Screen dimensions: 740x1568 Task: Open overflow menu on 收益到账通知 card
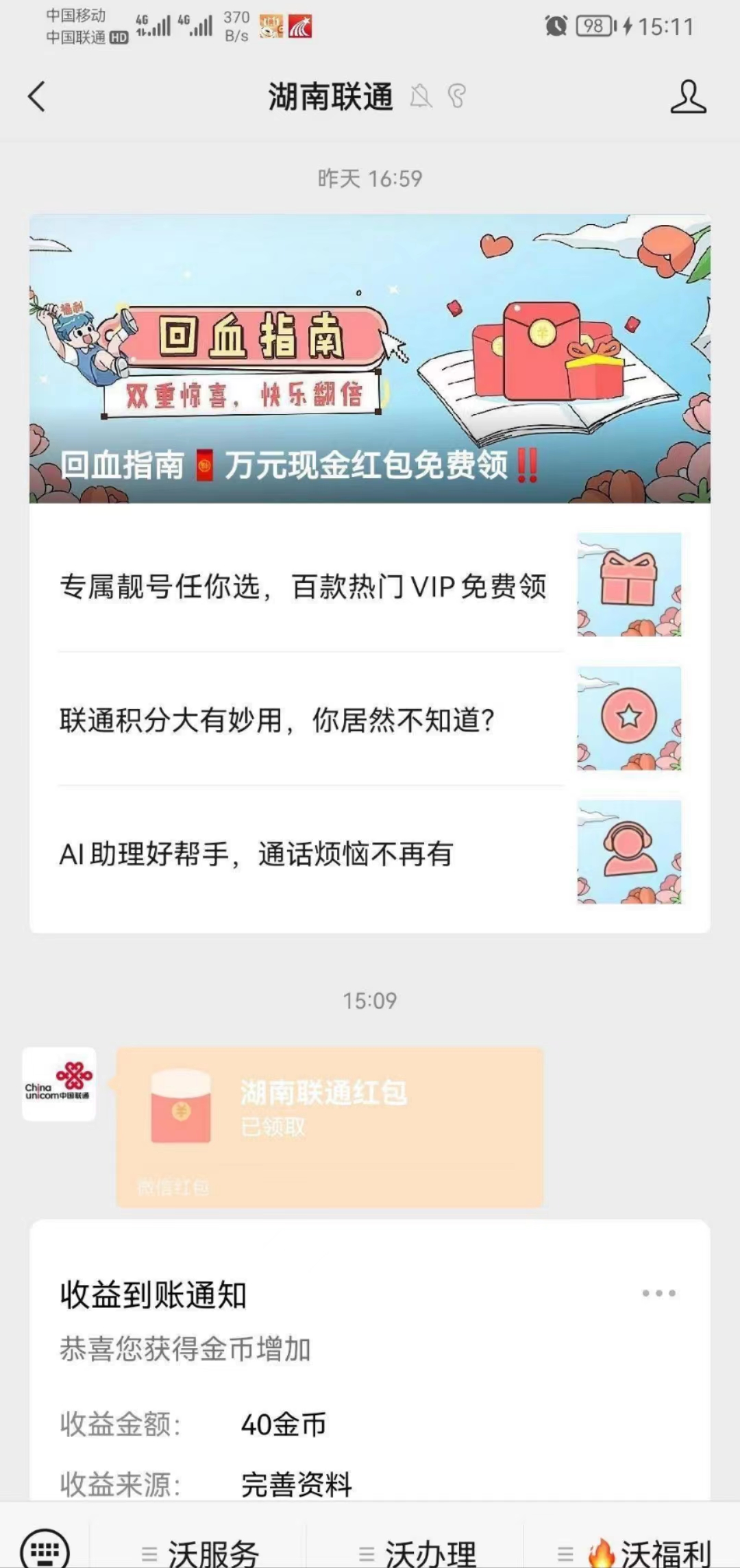pos(658,1293)
